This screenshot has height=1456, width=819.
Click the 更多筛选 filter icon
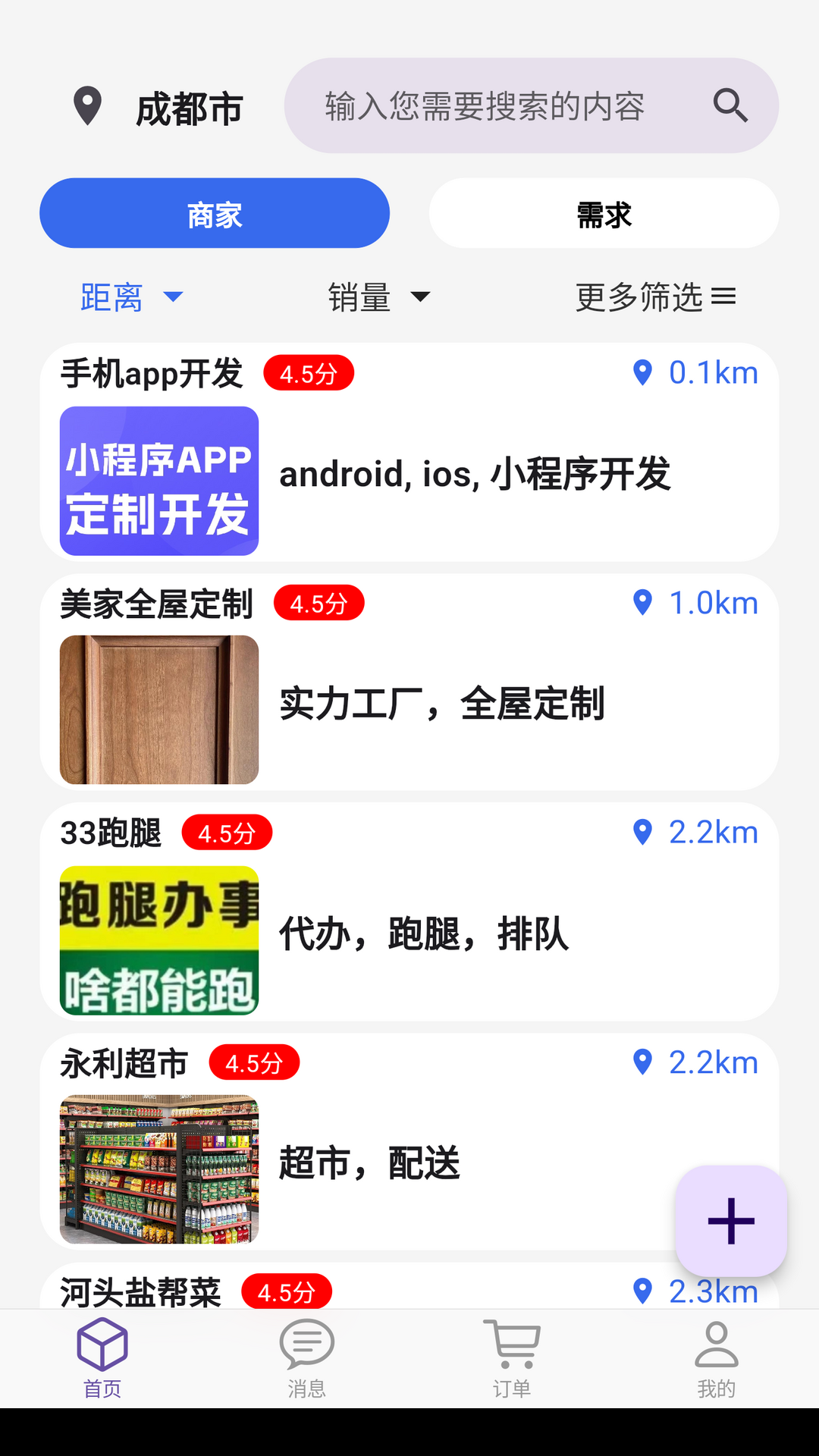(x=726, y=298)
